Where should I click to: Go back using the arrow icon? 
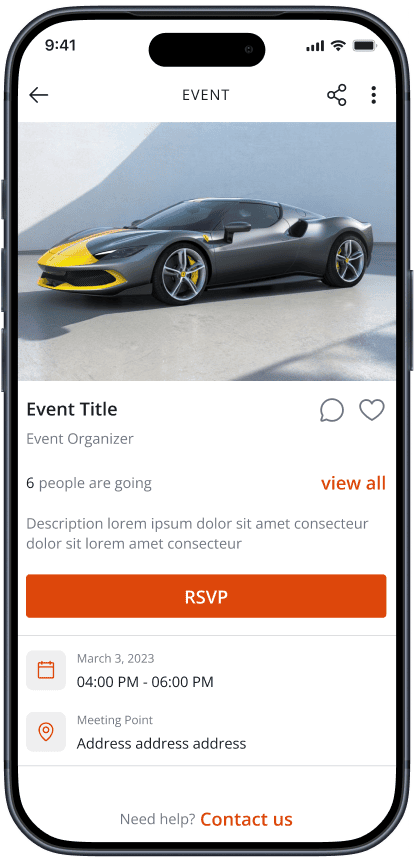pos(38,95)
